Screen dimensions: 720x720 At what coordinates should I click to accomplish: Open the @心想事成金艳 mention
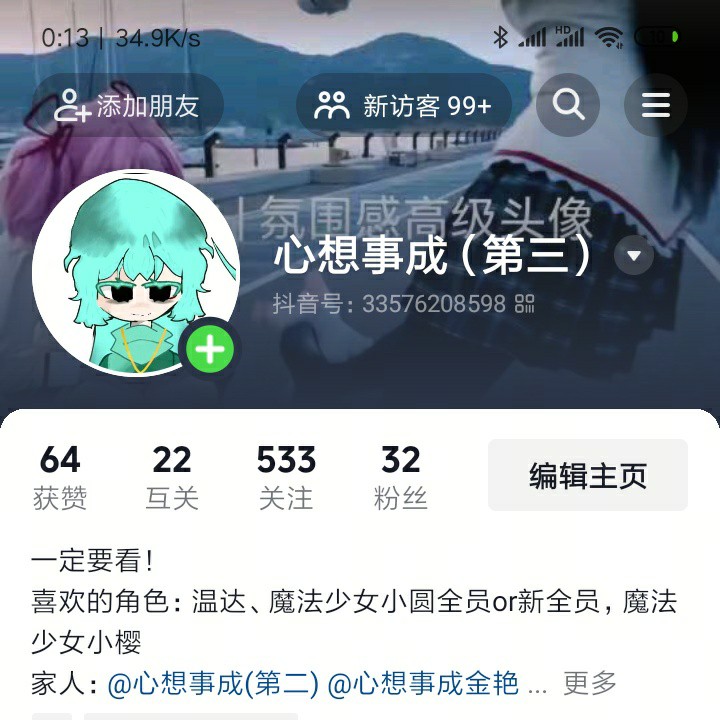[x=424, y=683]
